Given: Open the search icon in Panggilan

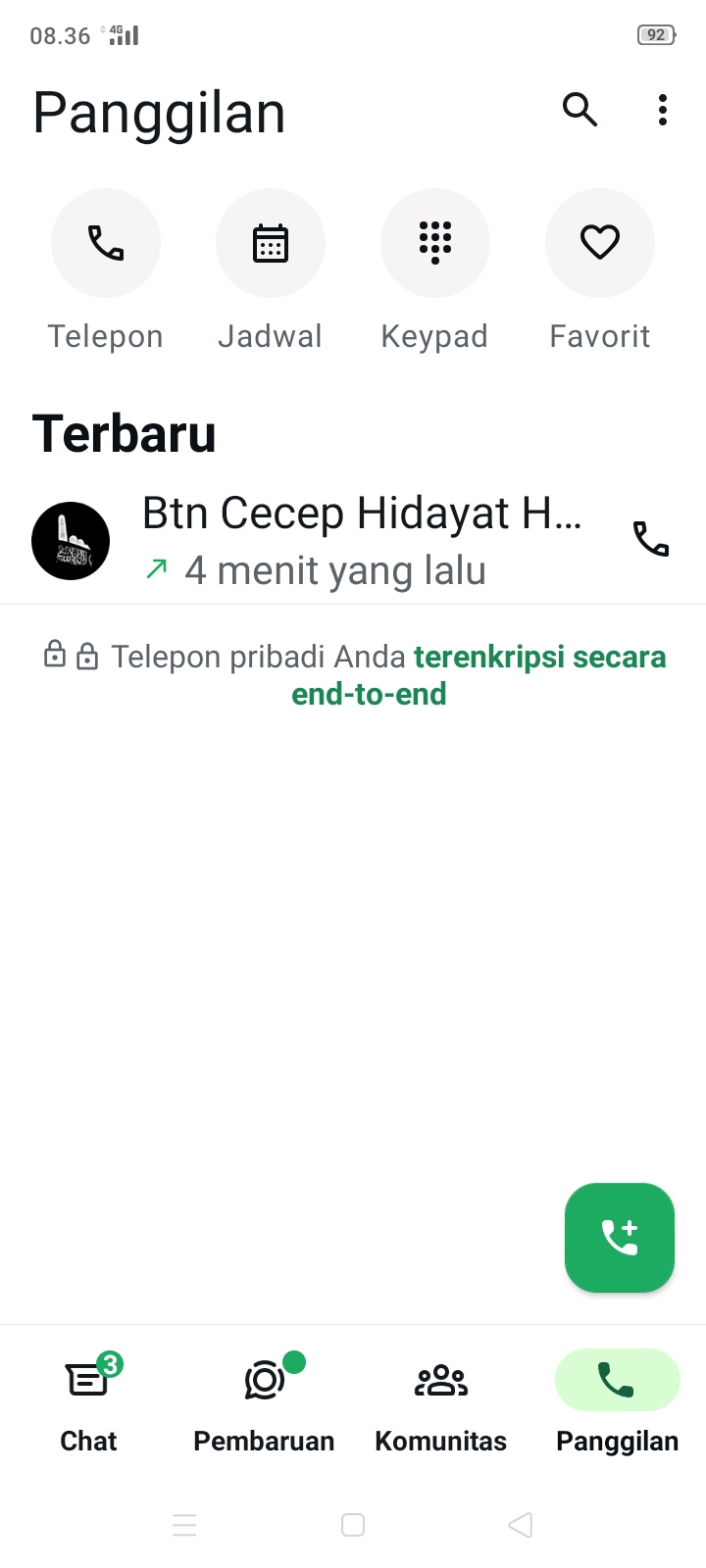Looking at the screenshot, I should click(580, 110).
